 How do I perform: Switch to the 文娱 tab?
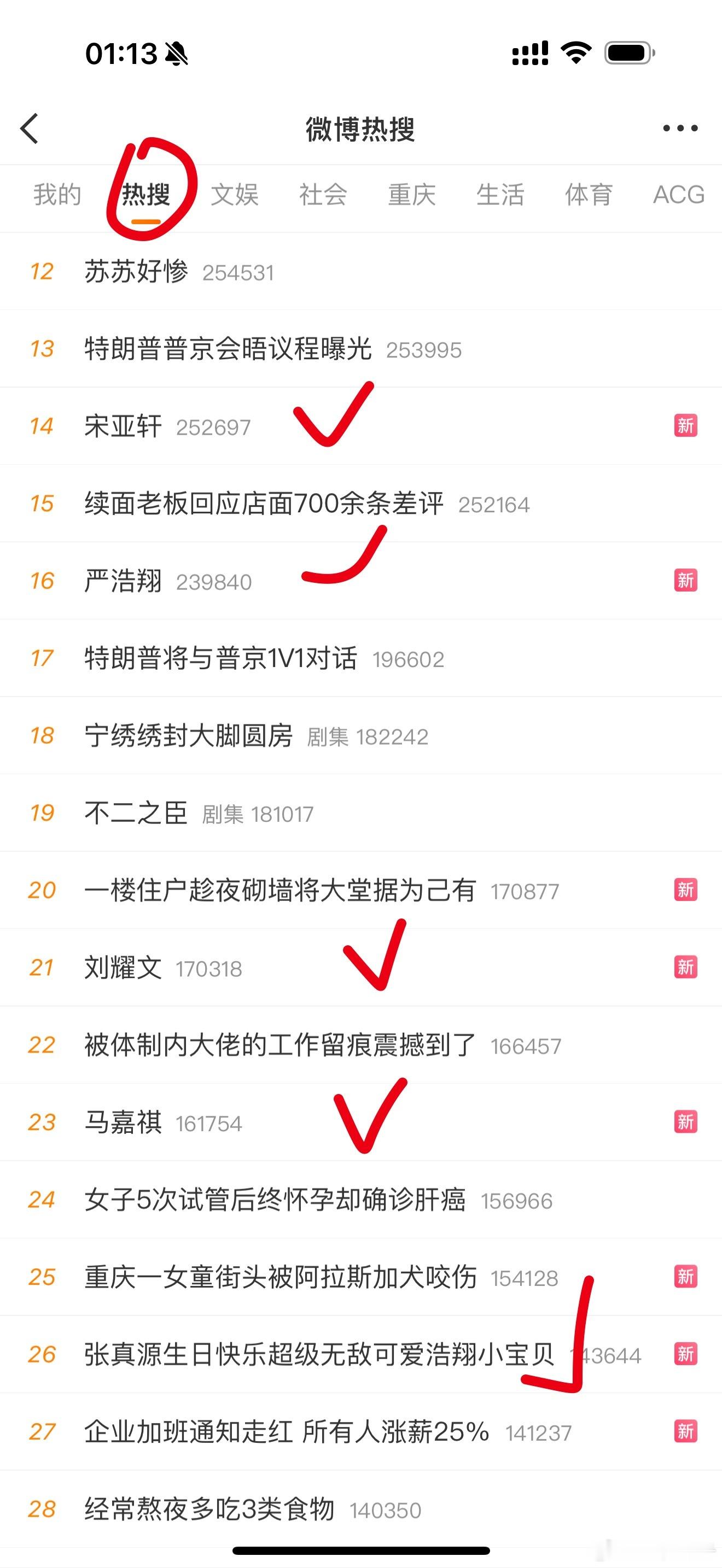click(235, 195)
